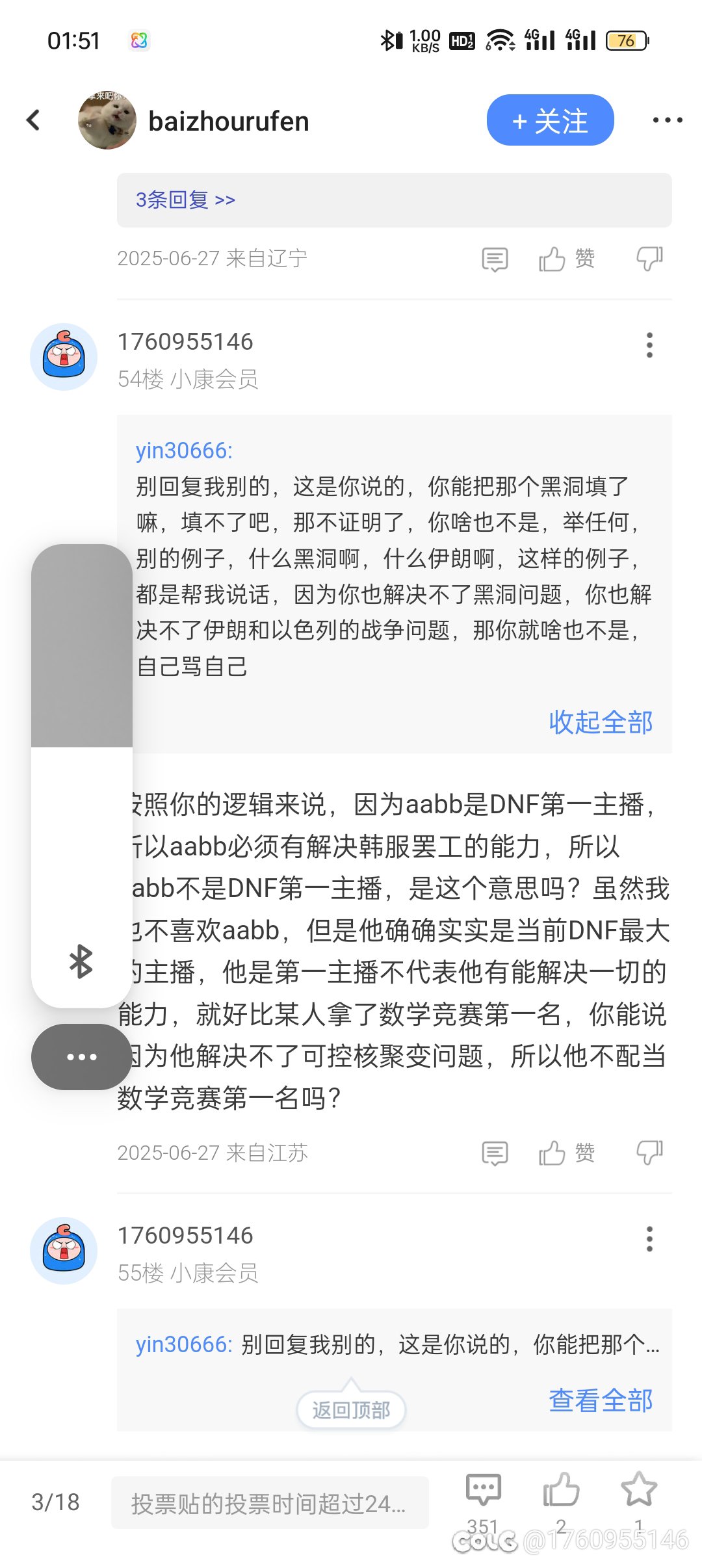The width and height of the screenshot is (702, 1568).
Task: Reply to the comment from 江苏
Action: point(495,1153)
